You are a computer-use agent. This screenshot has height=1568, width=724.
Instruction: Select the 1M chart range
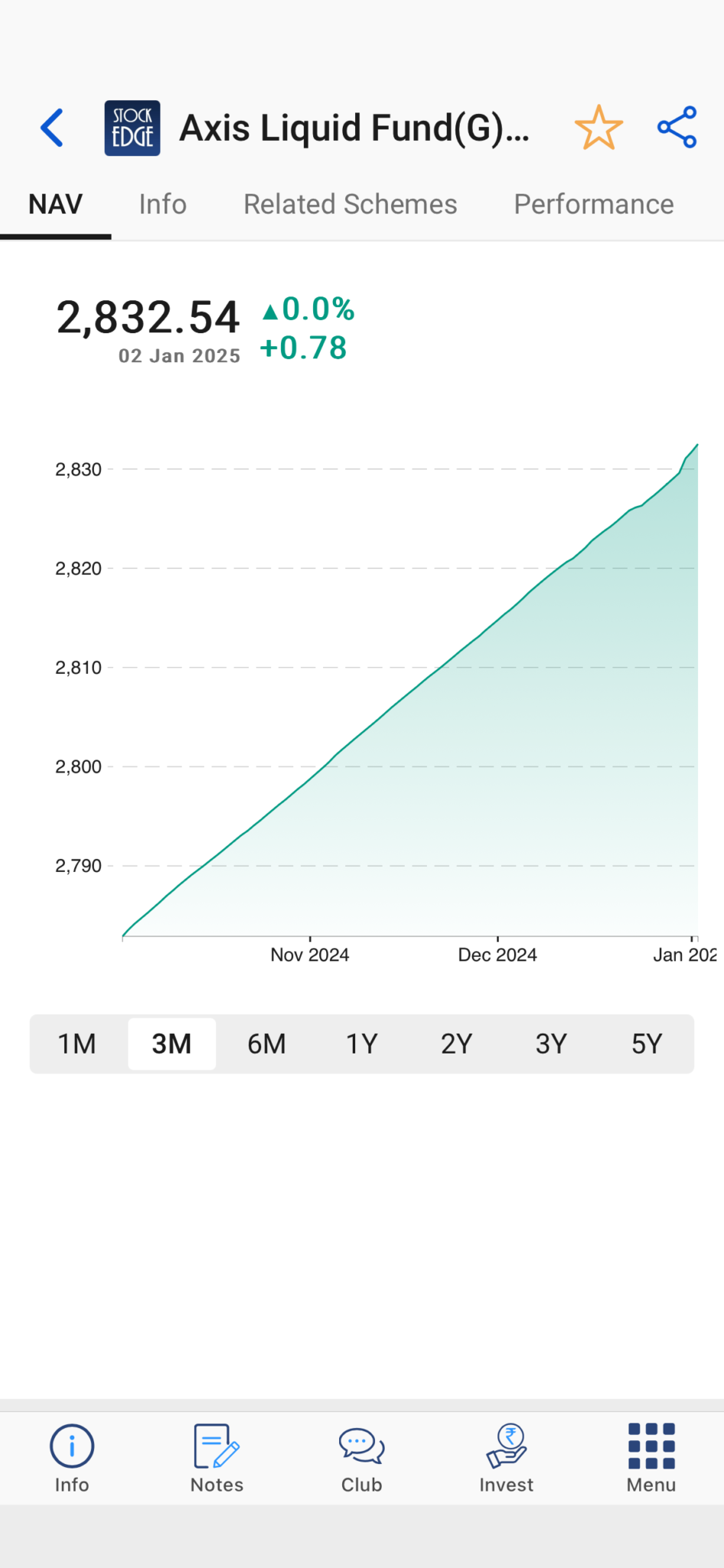point(77,1044)
